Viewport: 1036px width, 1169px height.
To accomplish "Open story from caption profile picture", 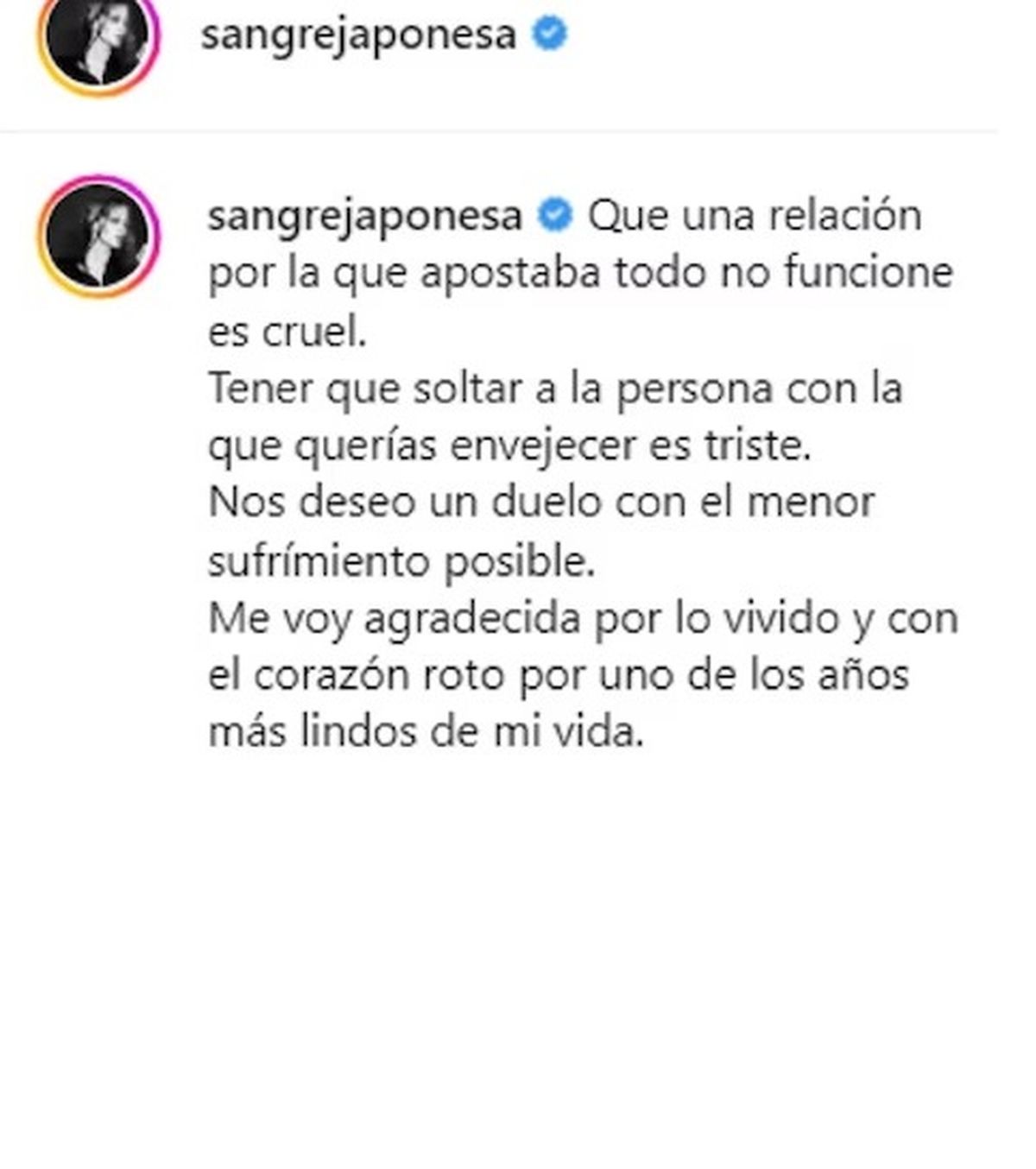I will (98, 236).
